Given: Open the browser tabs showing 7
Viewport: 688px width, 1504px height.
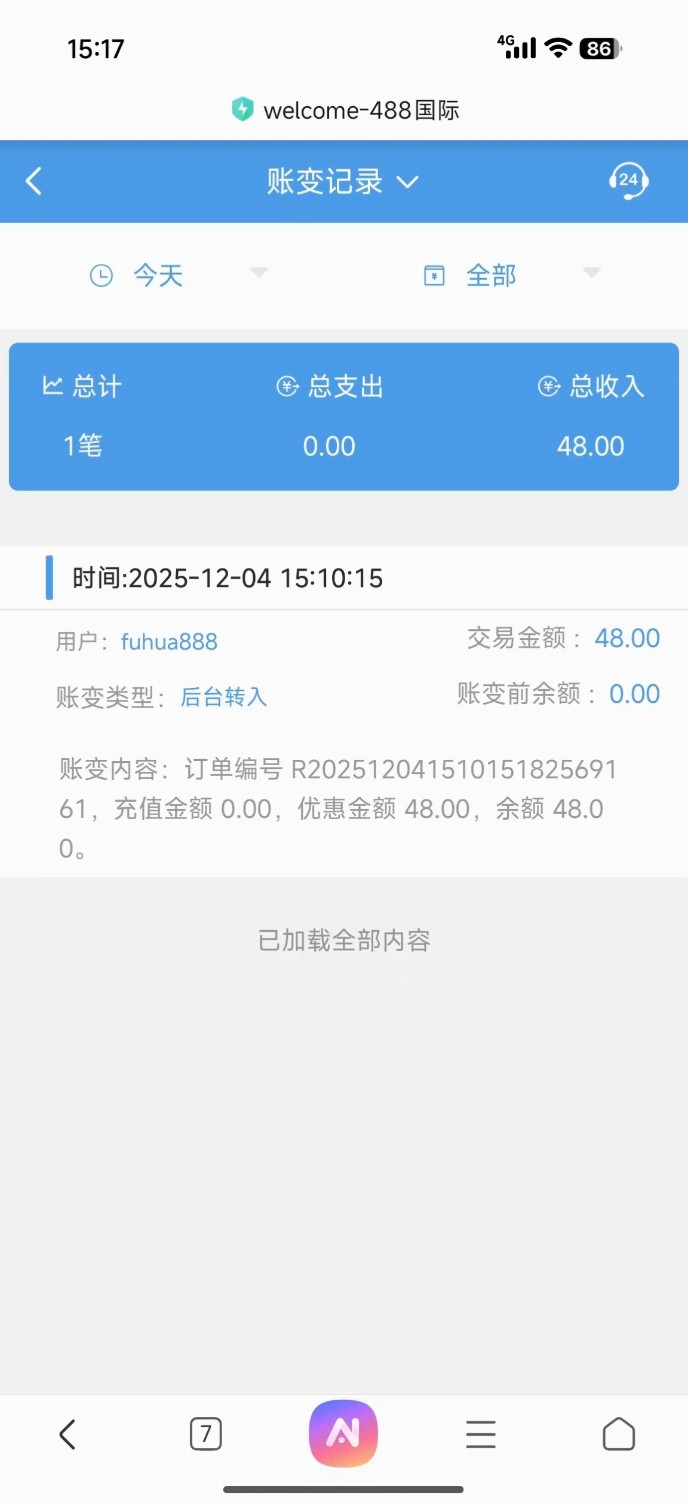Looking at the screenshot, I should [x=205, y=1435].
